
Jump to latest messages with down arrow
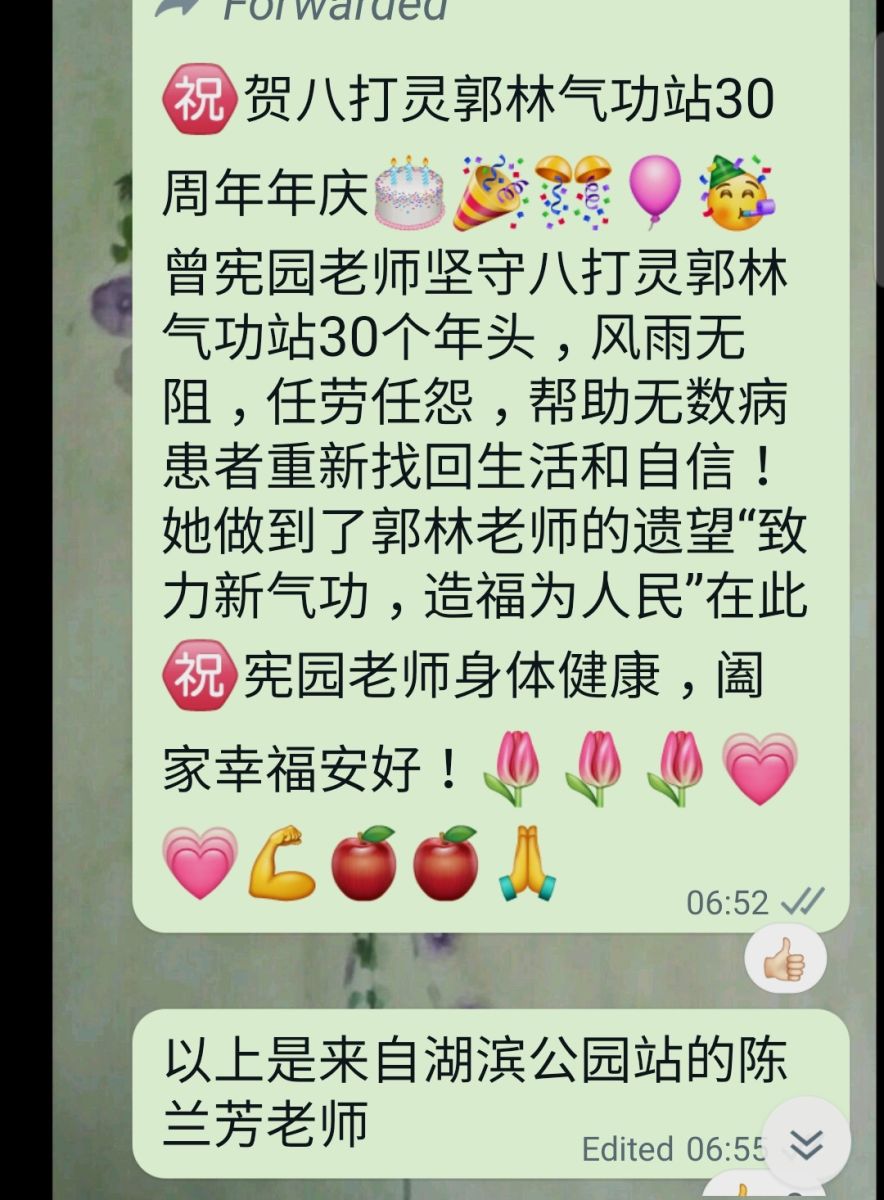coord(806,1142)
